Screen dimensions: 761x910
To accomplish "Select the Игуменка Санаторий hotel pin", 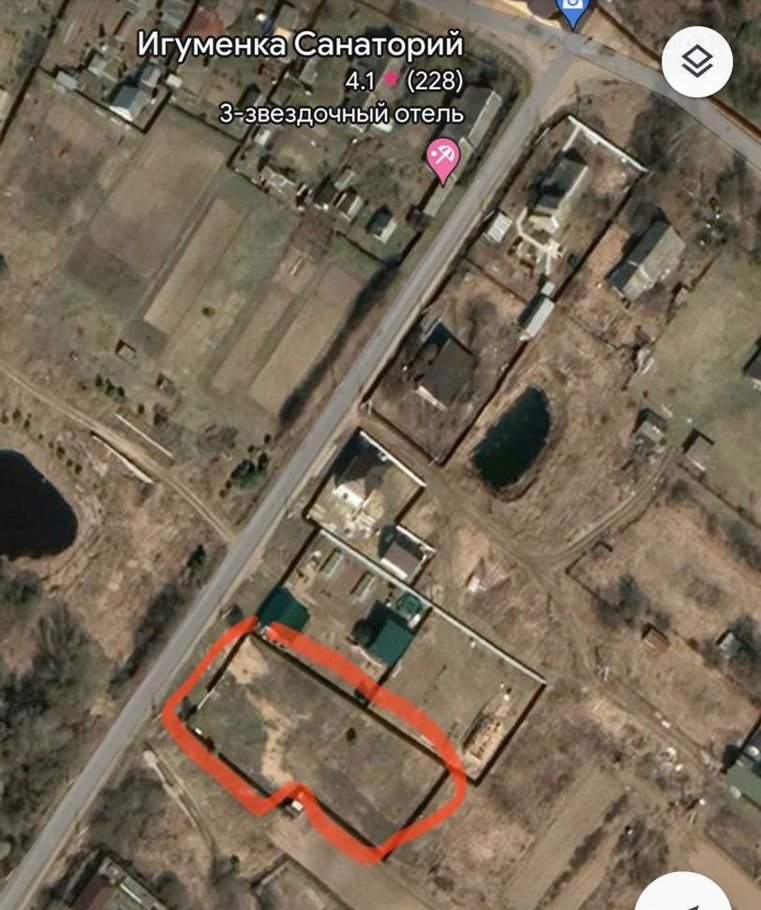I will tap(443, 160).
